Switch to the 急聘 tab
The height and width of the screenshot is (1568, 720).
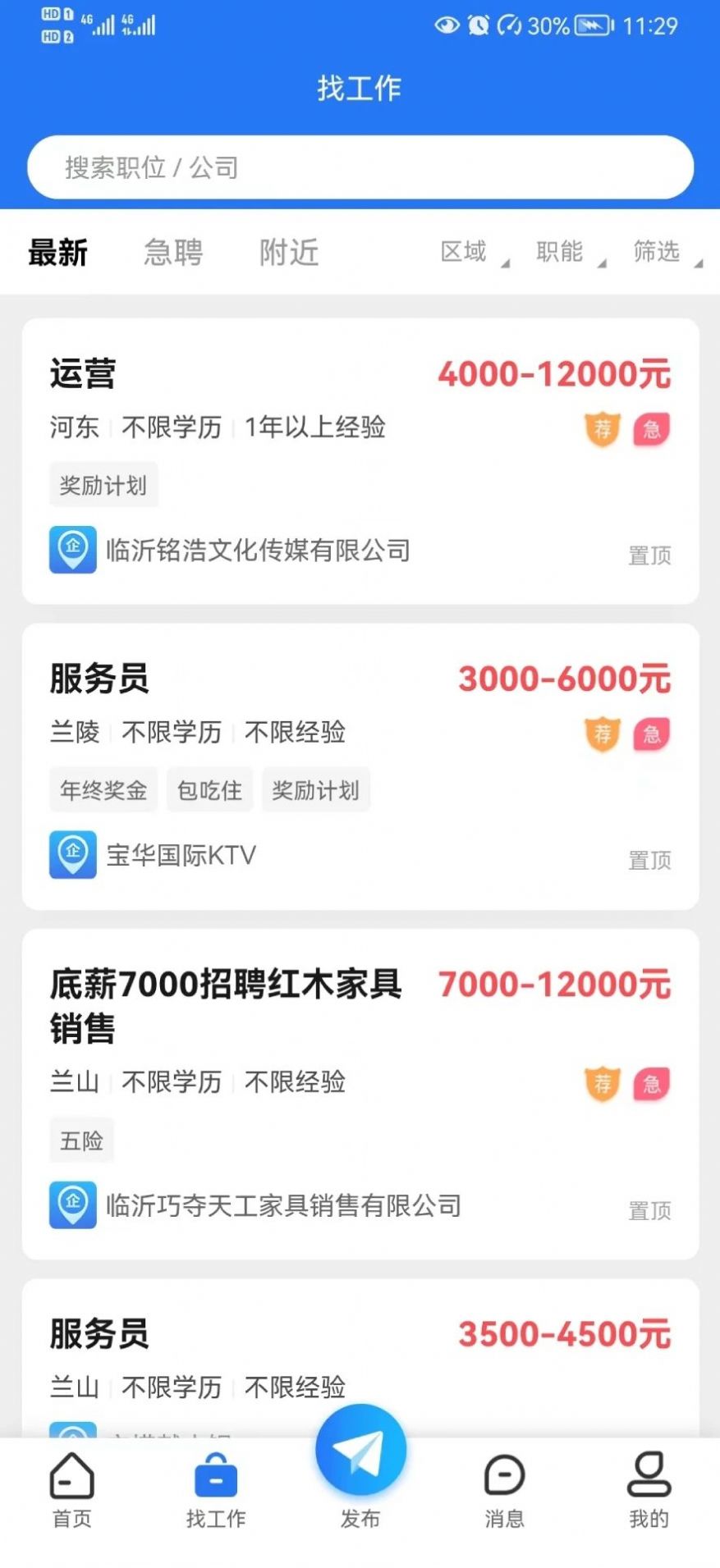click(x=173, y=253)
